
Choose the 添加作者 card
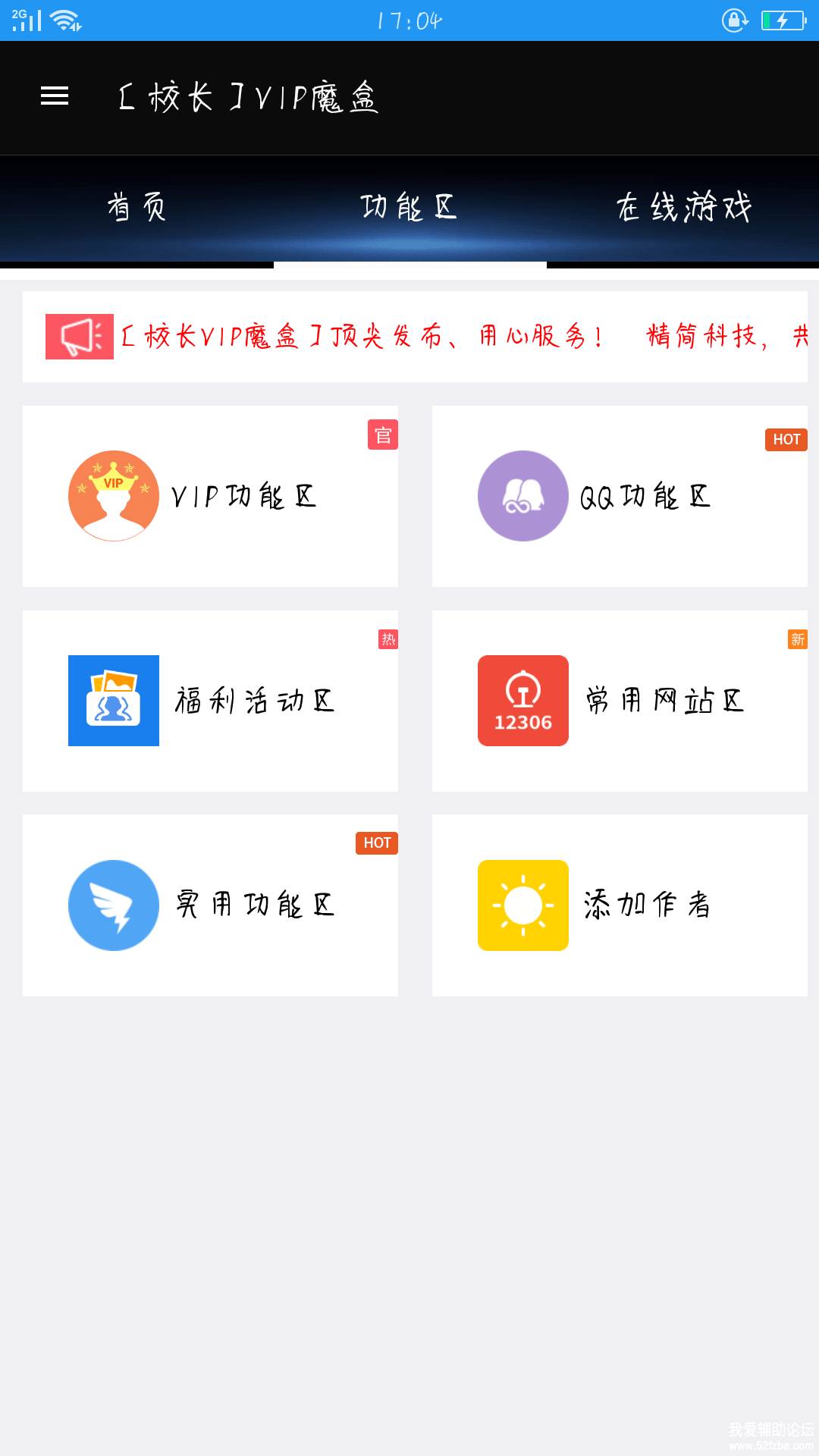[620, 905]
